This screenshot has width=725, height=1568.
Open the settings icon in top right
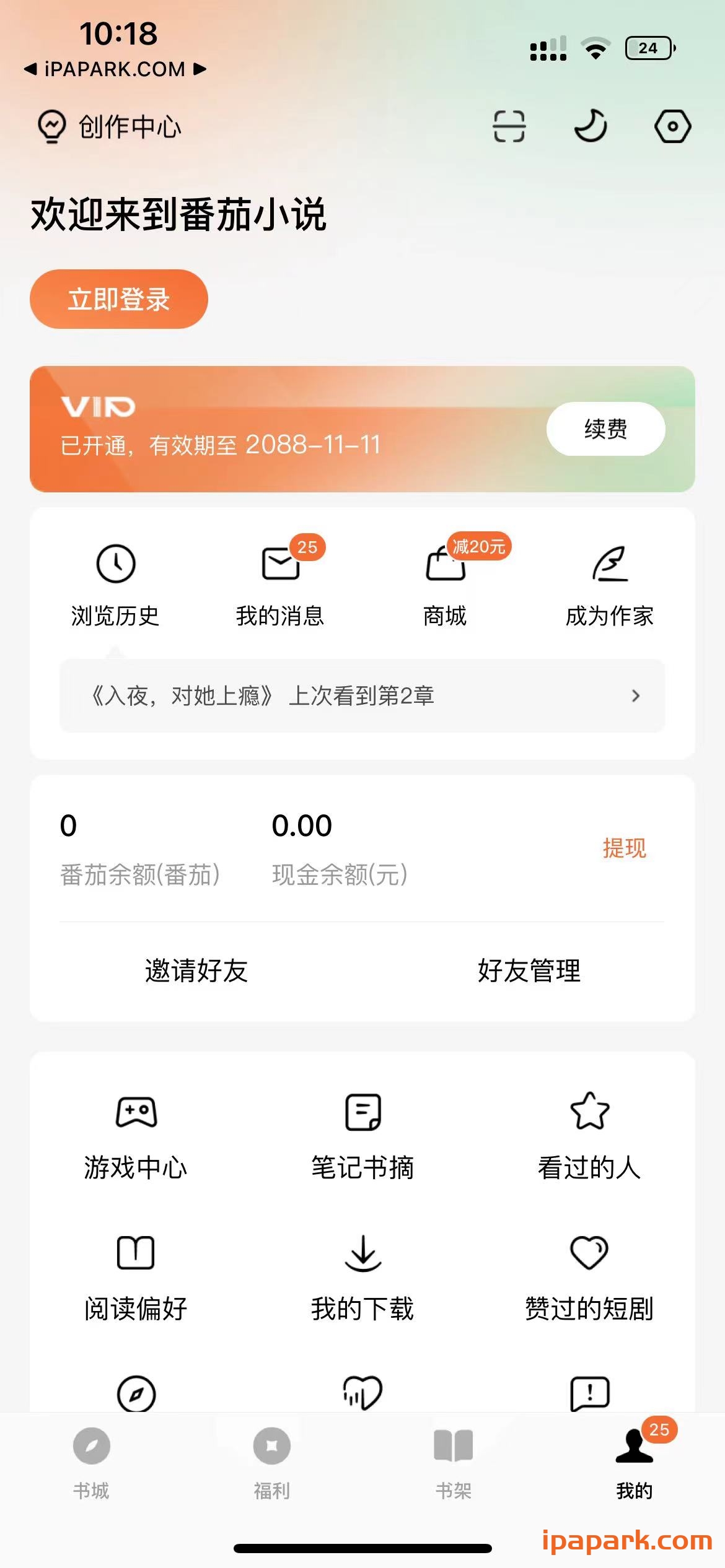tap(671, 126)
